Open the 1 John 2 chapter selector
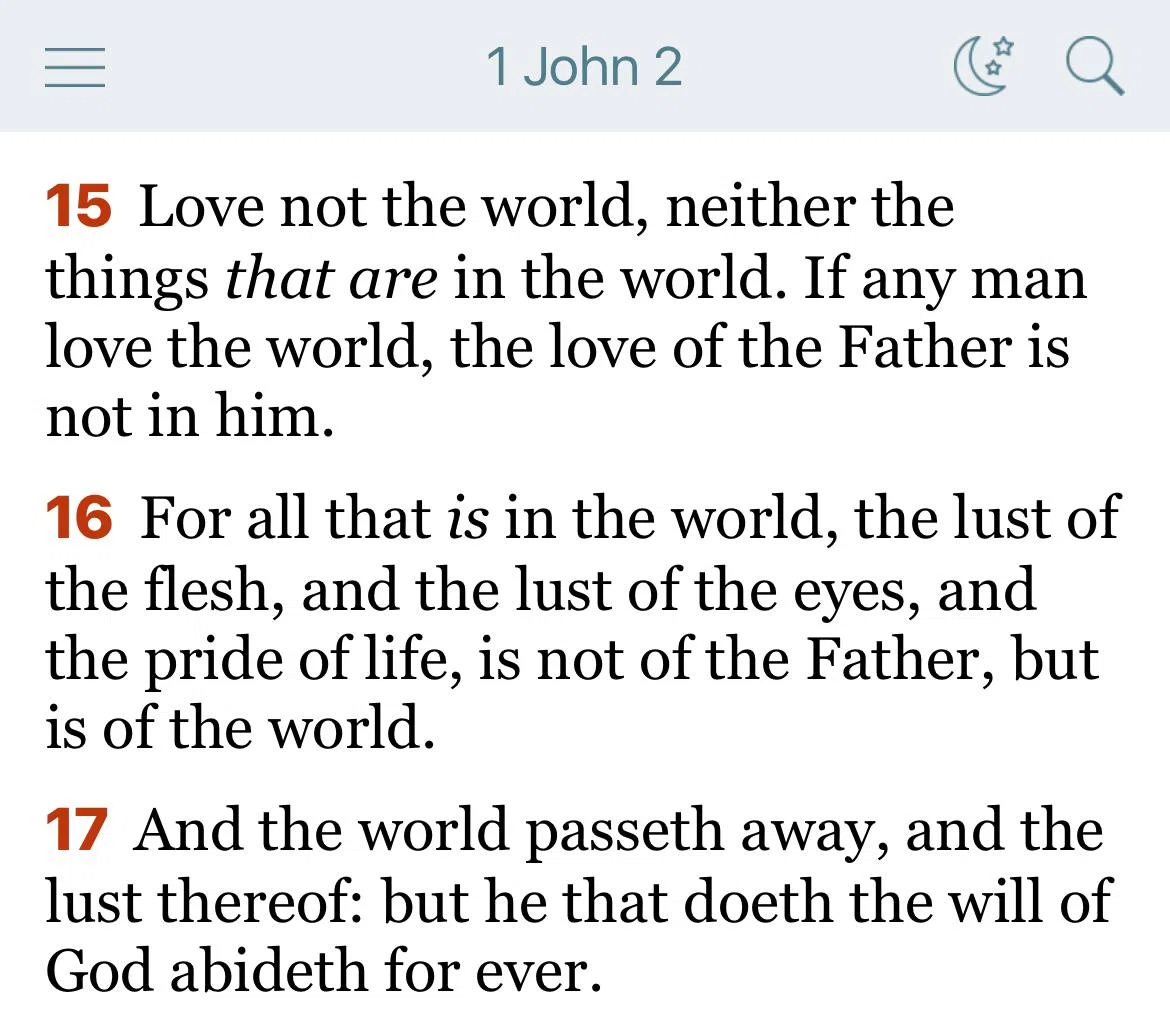 click(x=584, y=66)
